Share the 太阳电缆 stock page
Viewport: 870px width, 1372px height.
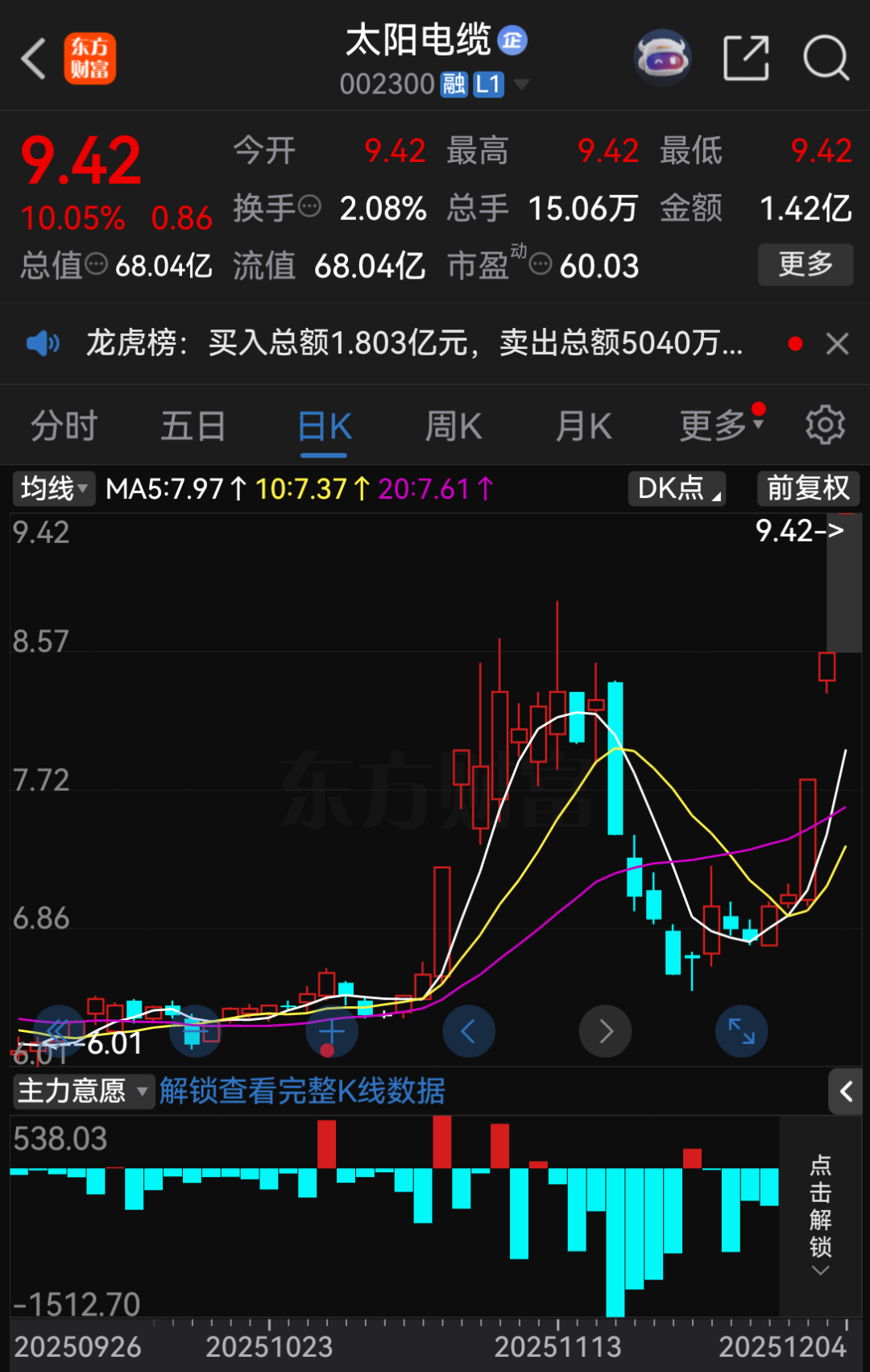pos(746,59)
